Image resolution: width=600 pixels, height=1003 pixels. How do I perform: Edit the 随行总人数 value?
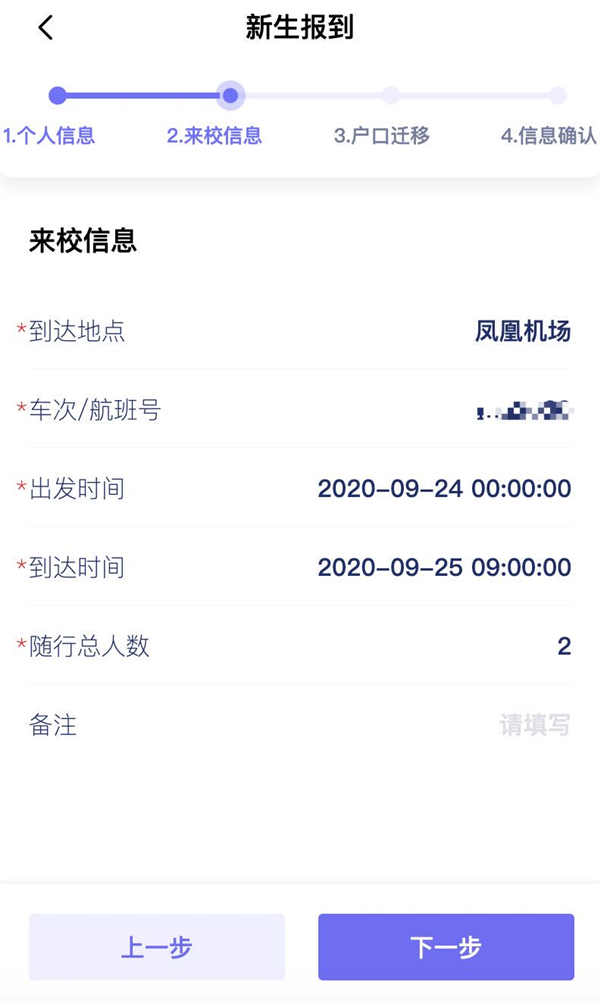[563, 647]
